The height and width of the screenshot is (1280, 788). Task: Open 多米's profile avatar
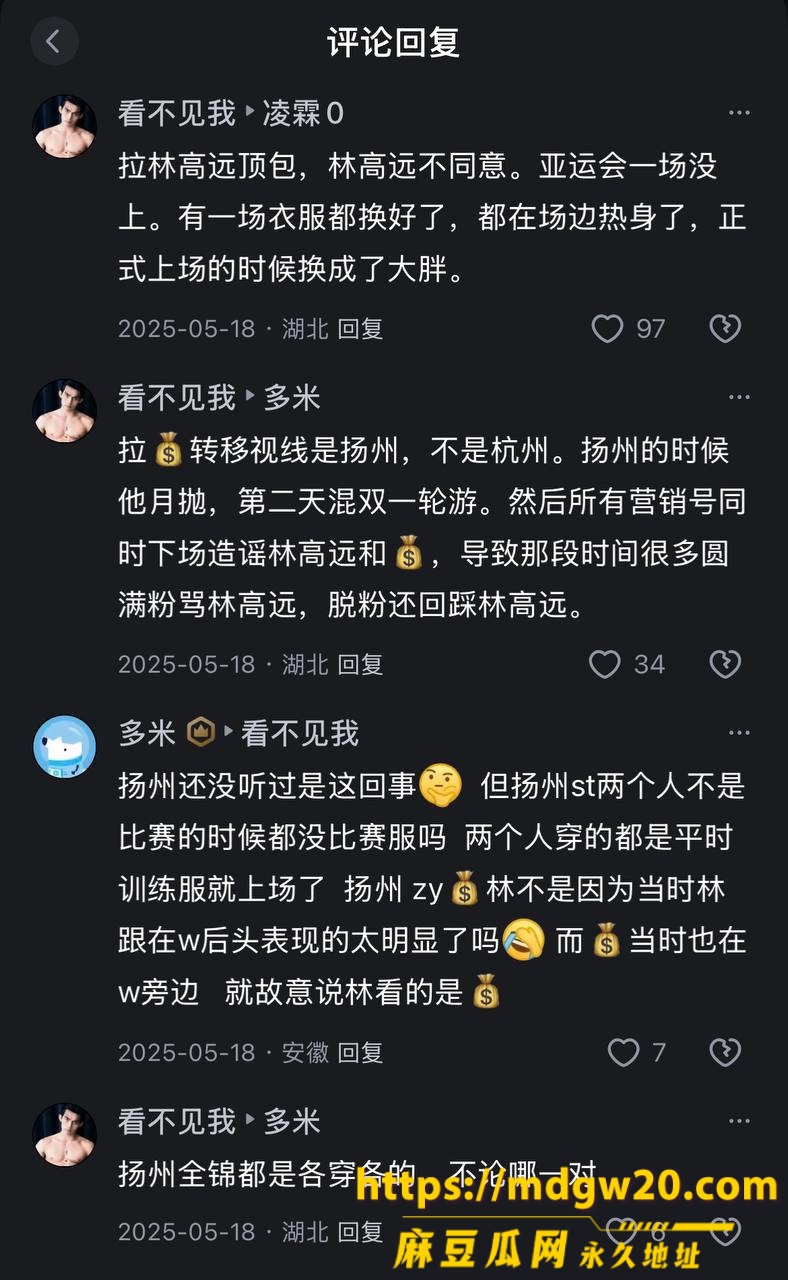tap(65, 747)
